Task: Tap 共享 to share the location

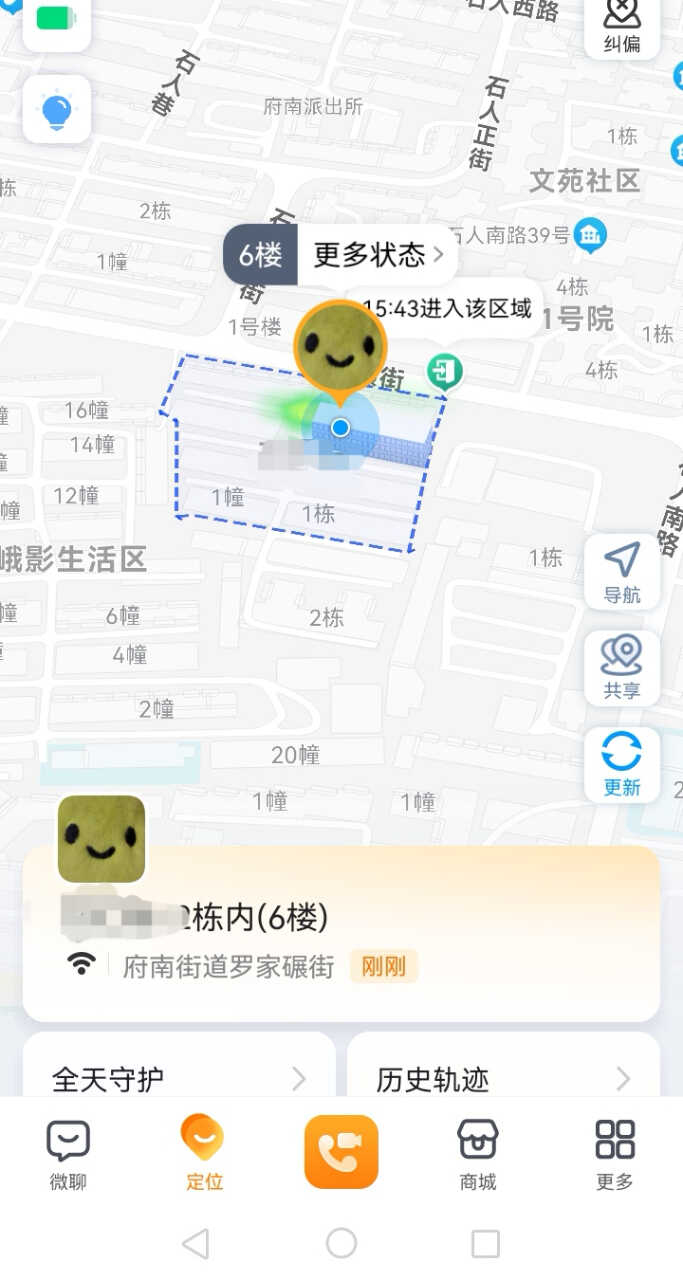Action: point(622,667)
